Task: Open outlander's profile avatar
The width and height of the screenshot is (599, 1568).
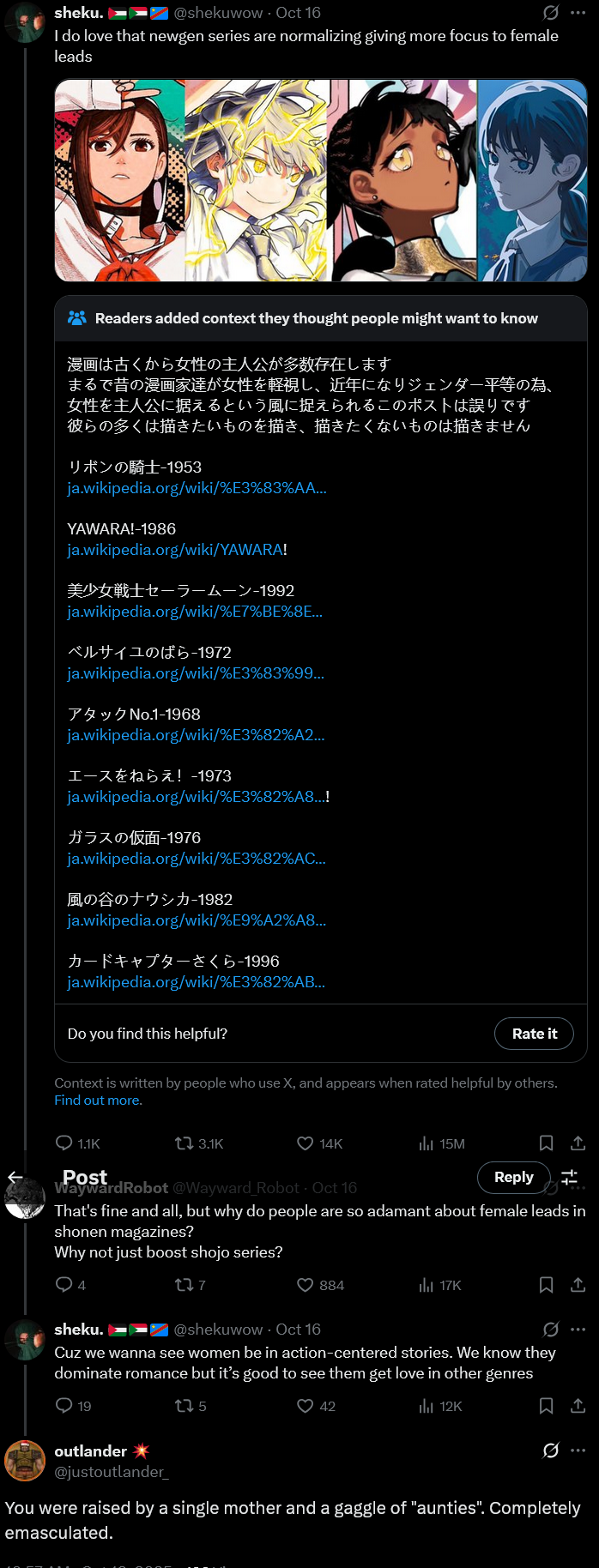Action: pos(25,1461)
